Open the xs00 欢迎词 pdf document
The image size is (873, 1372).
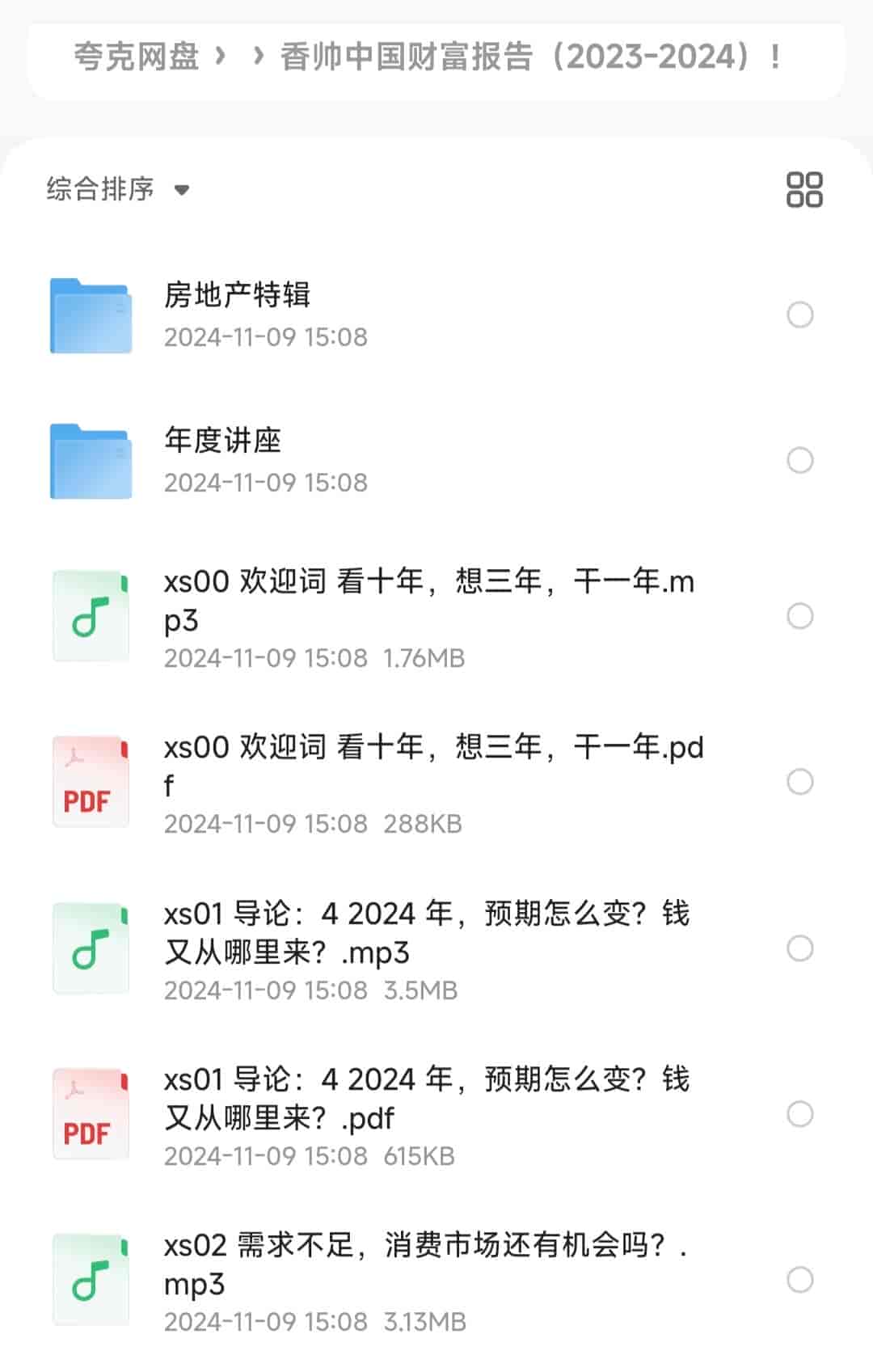coord(432,766)
